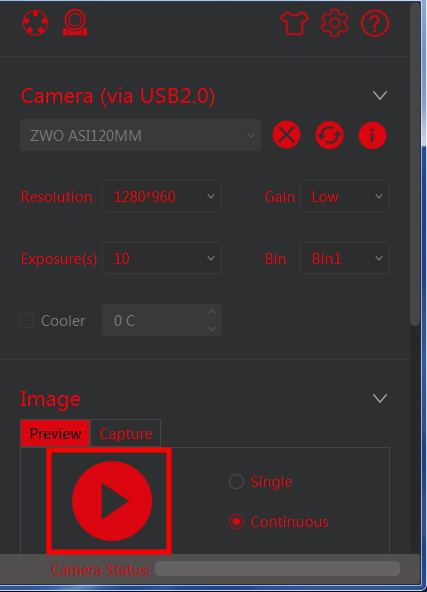
Task: Collapse the Image section chevron
Action: pos(380,398)
